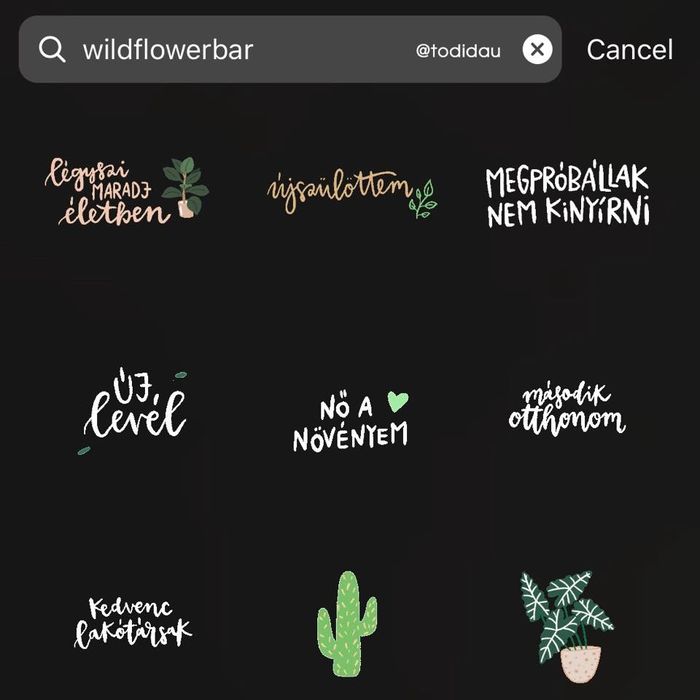Choose the 'második otthonom' sticker

[566, 408]
